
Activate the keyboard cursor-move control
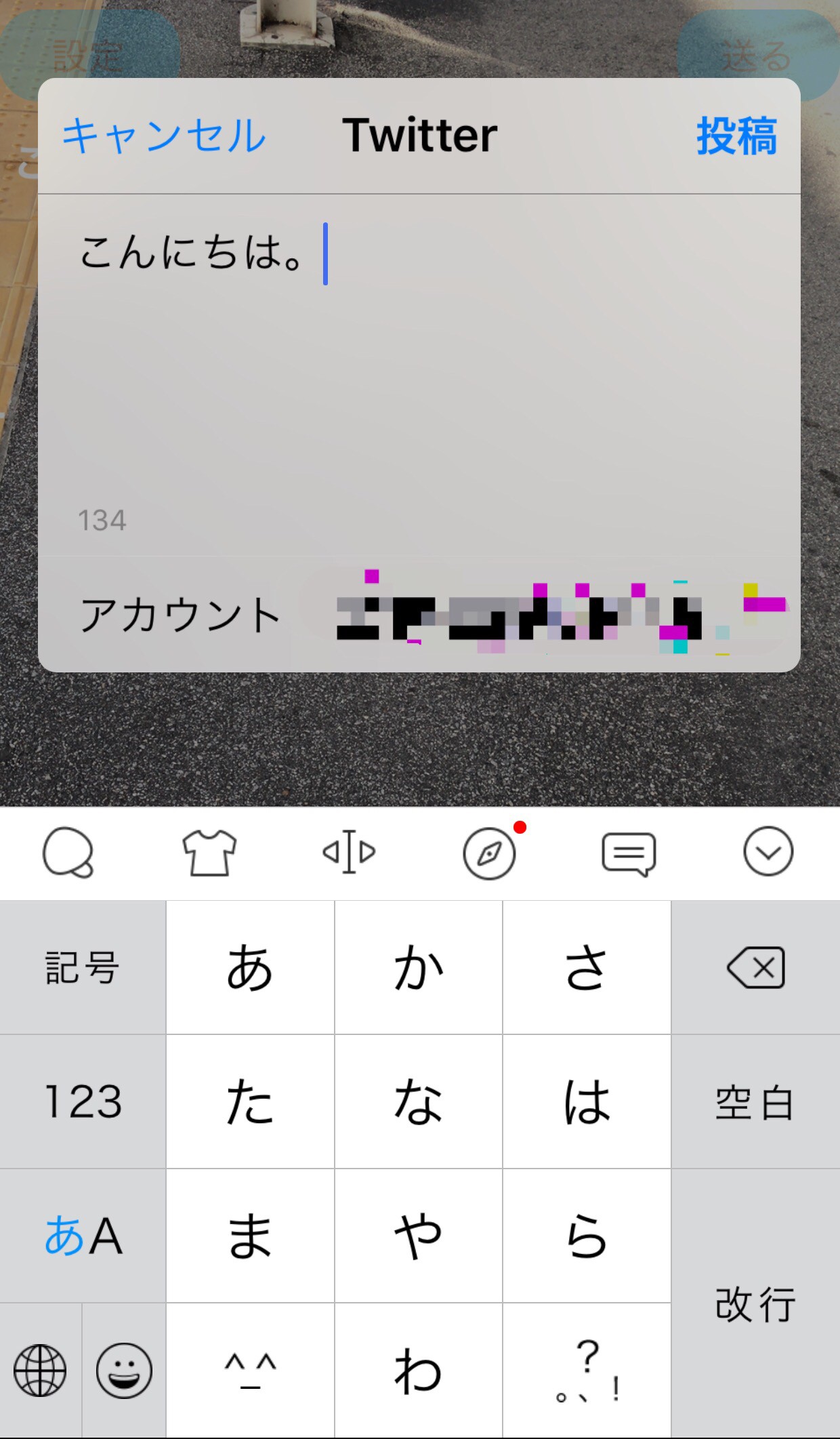pos(349,853)
